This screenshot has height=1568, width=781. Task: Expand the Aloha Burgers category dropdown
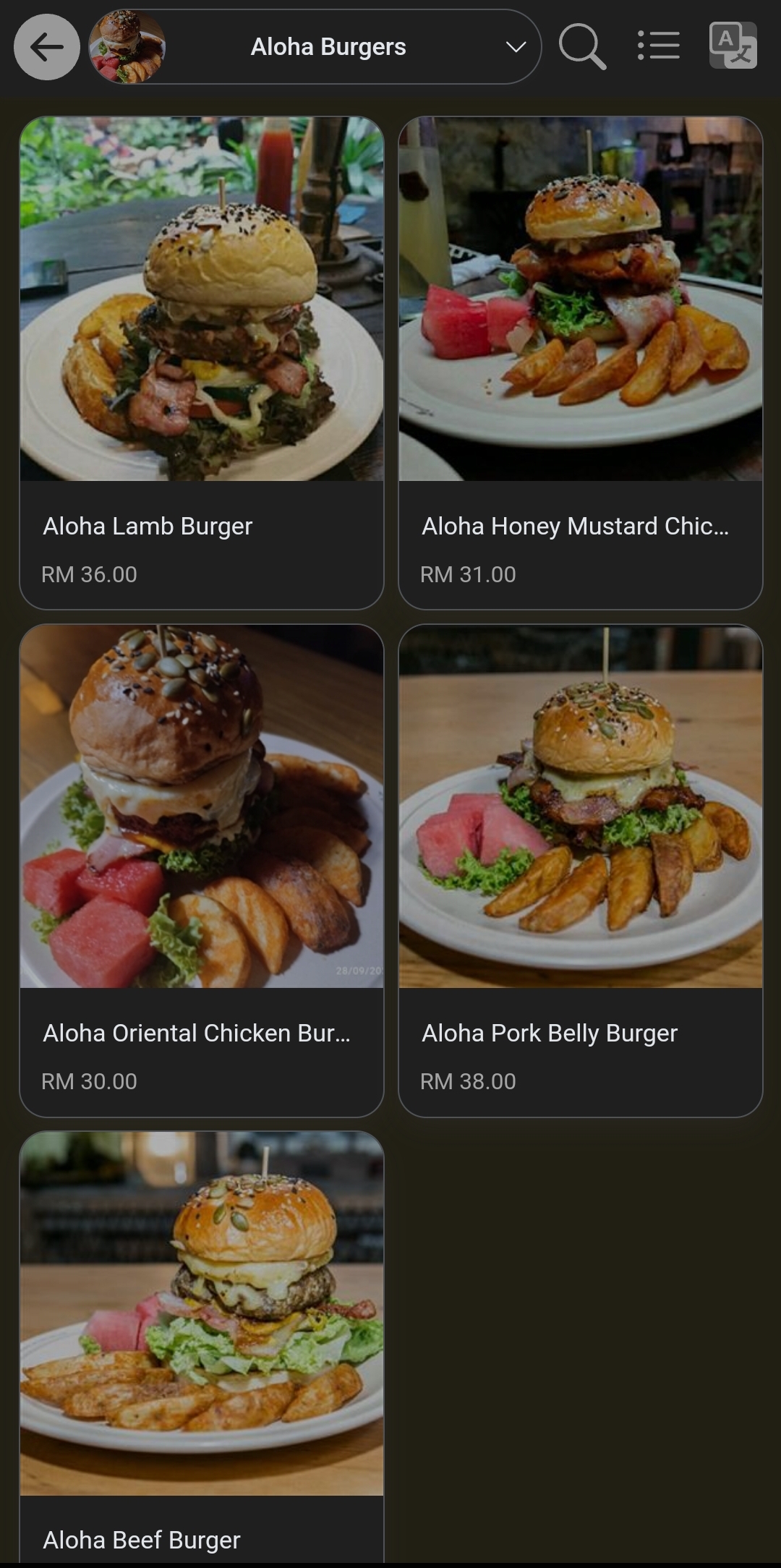(515, 47)
